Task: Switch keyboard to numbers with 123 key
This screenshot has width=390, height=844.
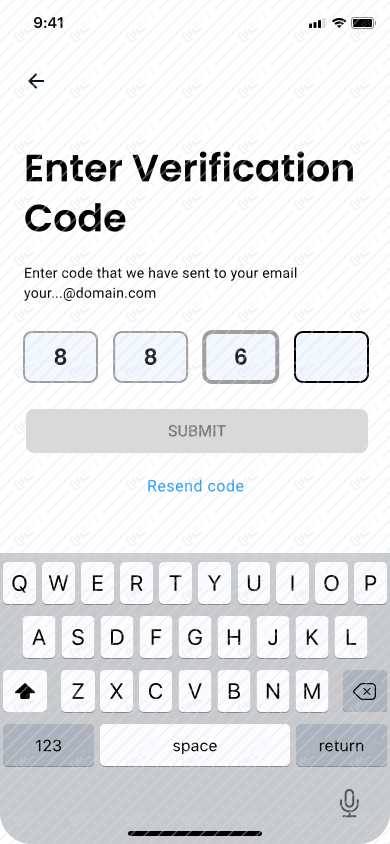Action: tap(48, 745)
